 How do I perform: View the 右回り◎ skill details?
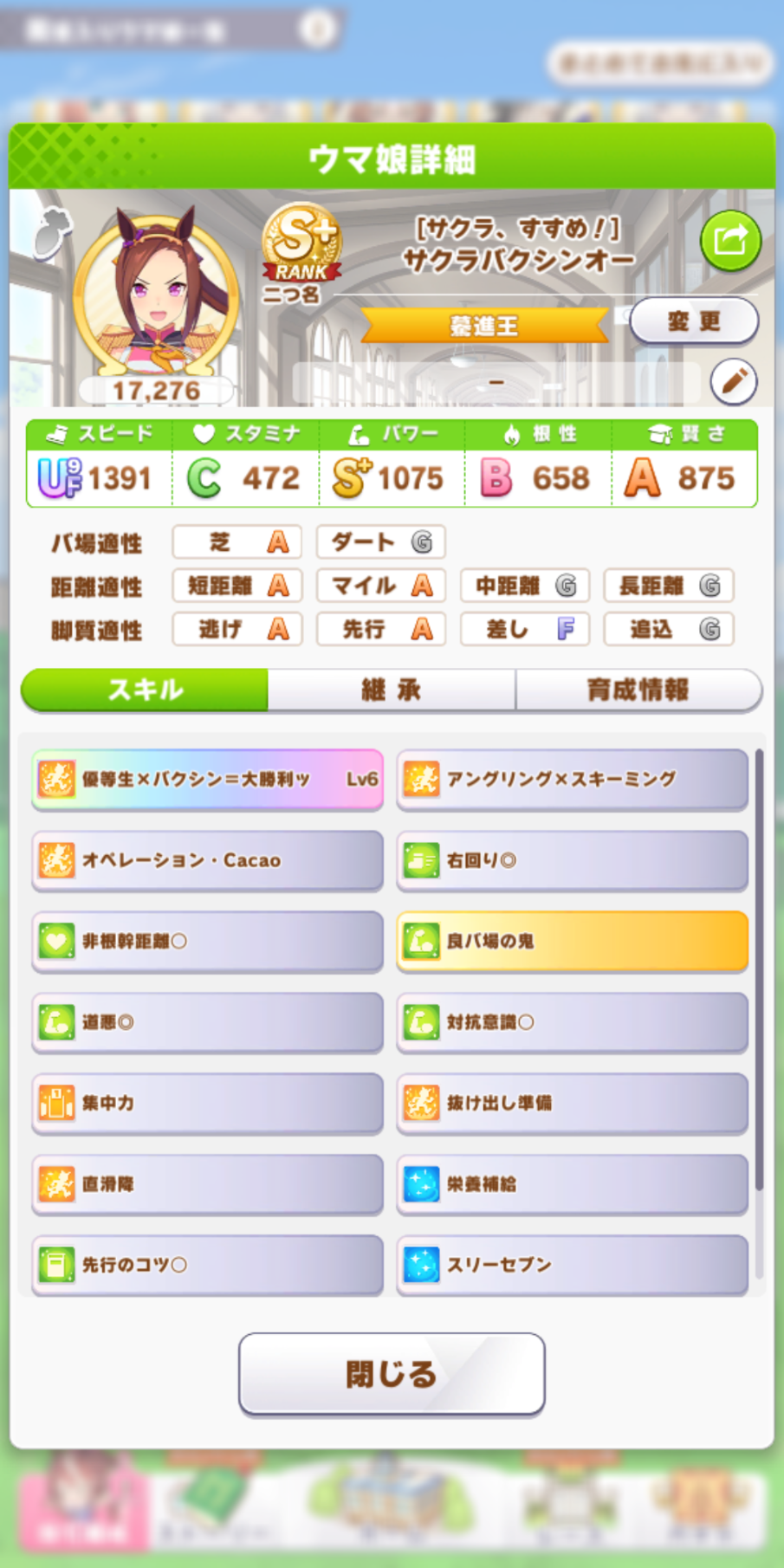572,860
